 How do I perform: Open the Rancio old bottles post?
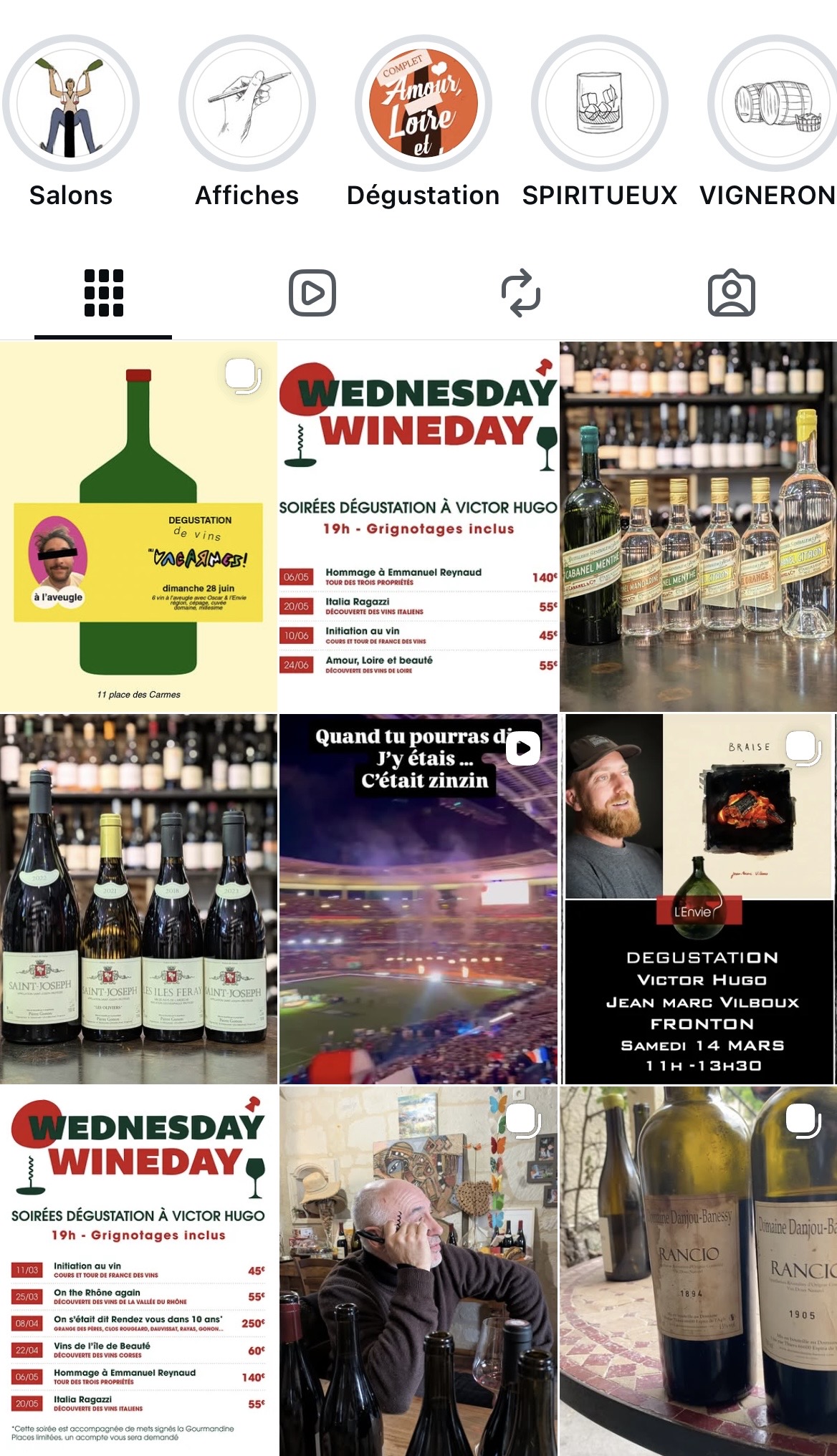pos(698,1271)
